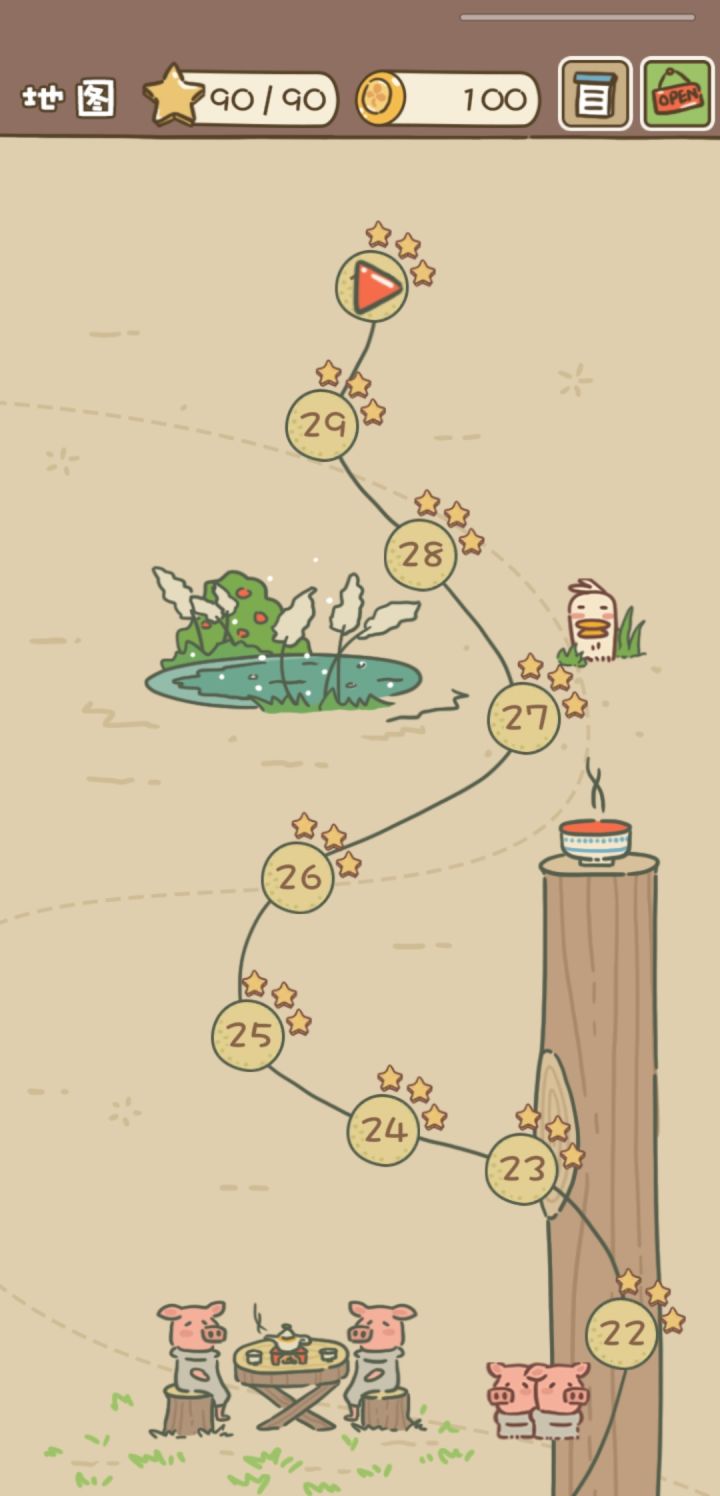Start the next level with the red play button
Screen dimensions: 720x1496
pyautogui.click(x=371, y=286)
